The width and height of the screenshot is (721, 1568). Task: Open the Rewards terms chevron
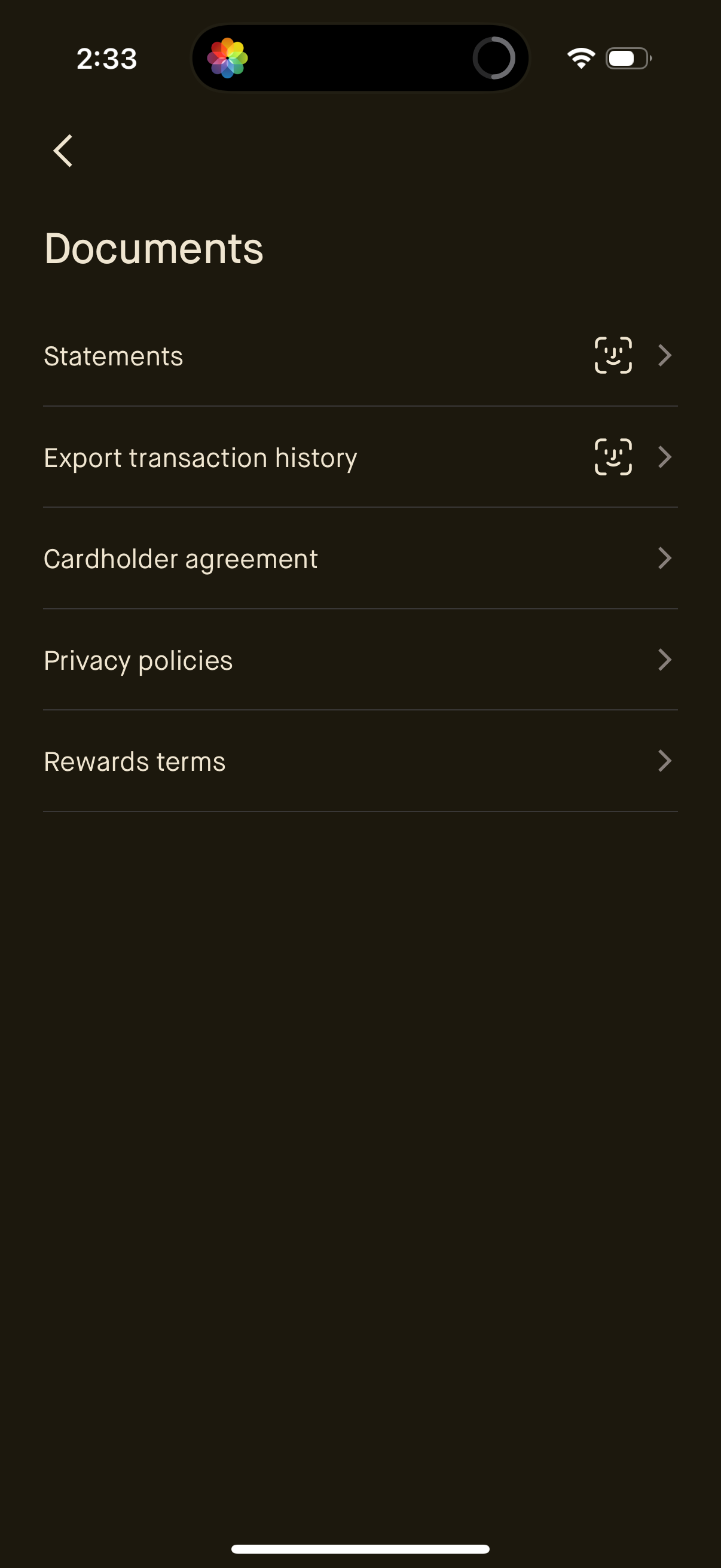tap(664, 761)
